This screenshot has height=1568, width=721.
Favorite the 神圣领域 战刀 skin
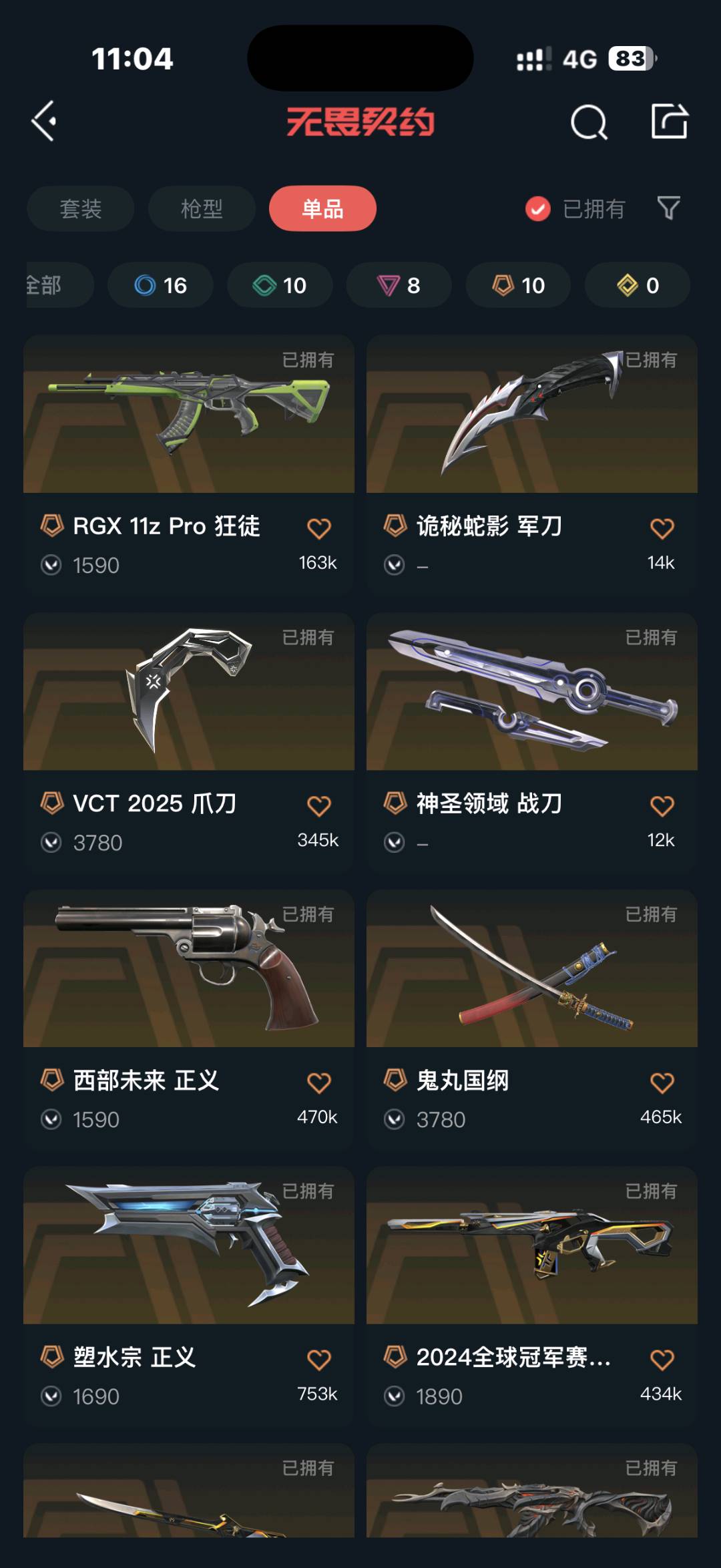[662, 805]
